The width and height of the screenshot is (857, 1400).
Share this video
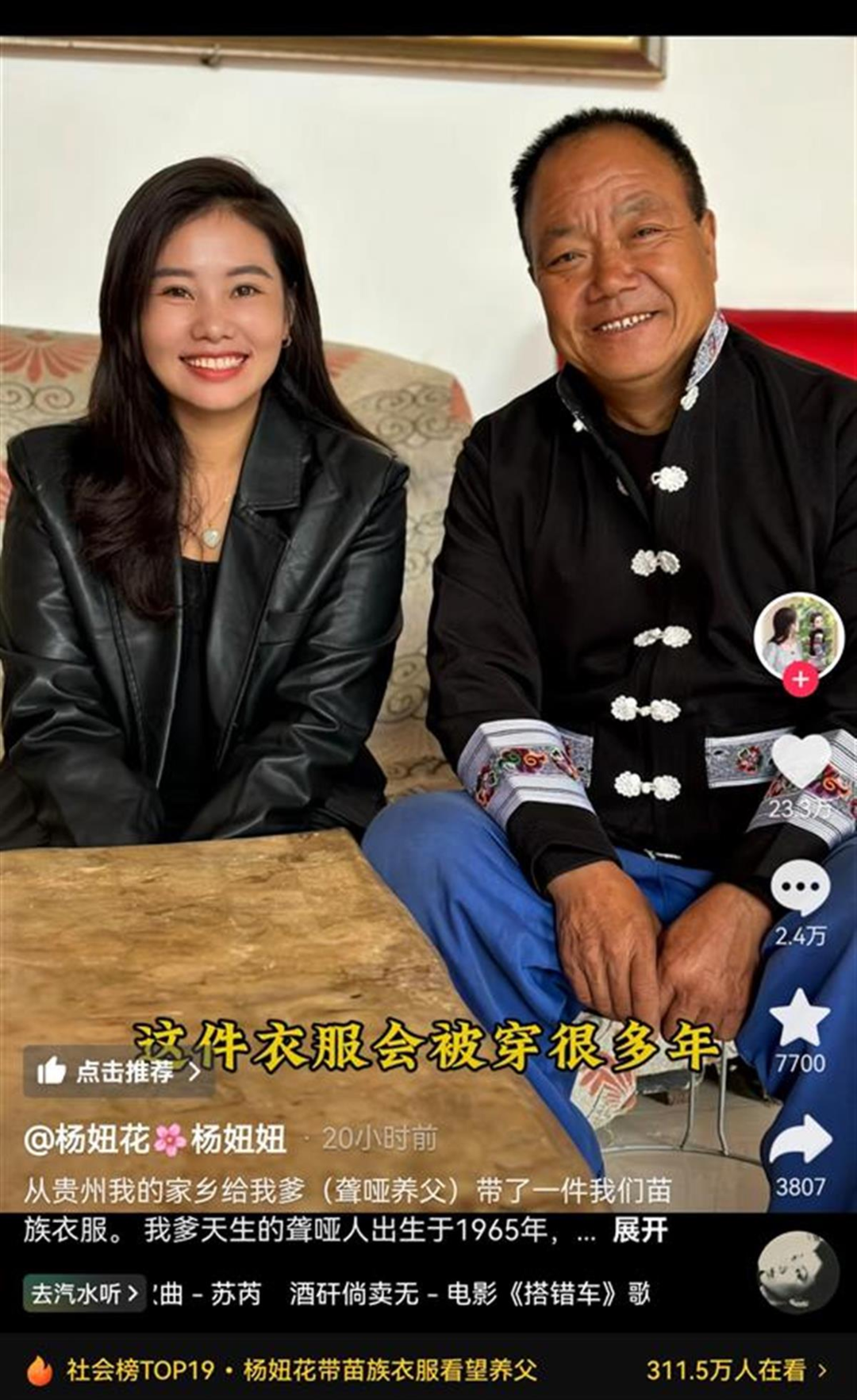coord(800,1141)
